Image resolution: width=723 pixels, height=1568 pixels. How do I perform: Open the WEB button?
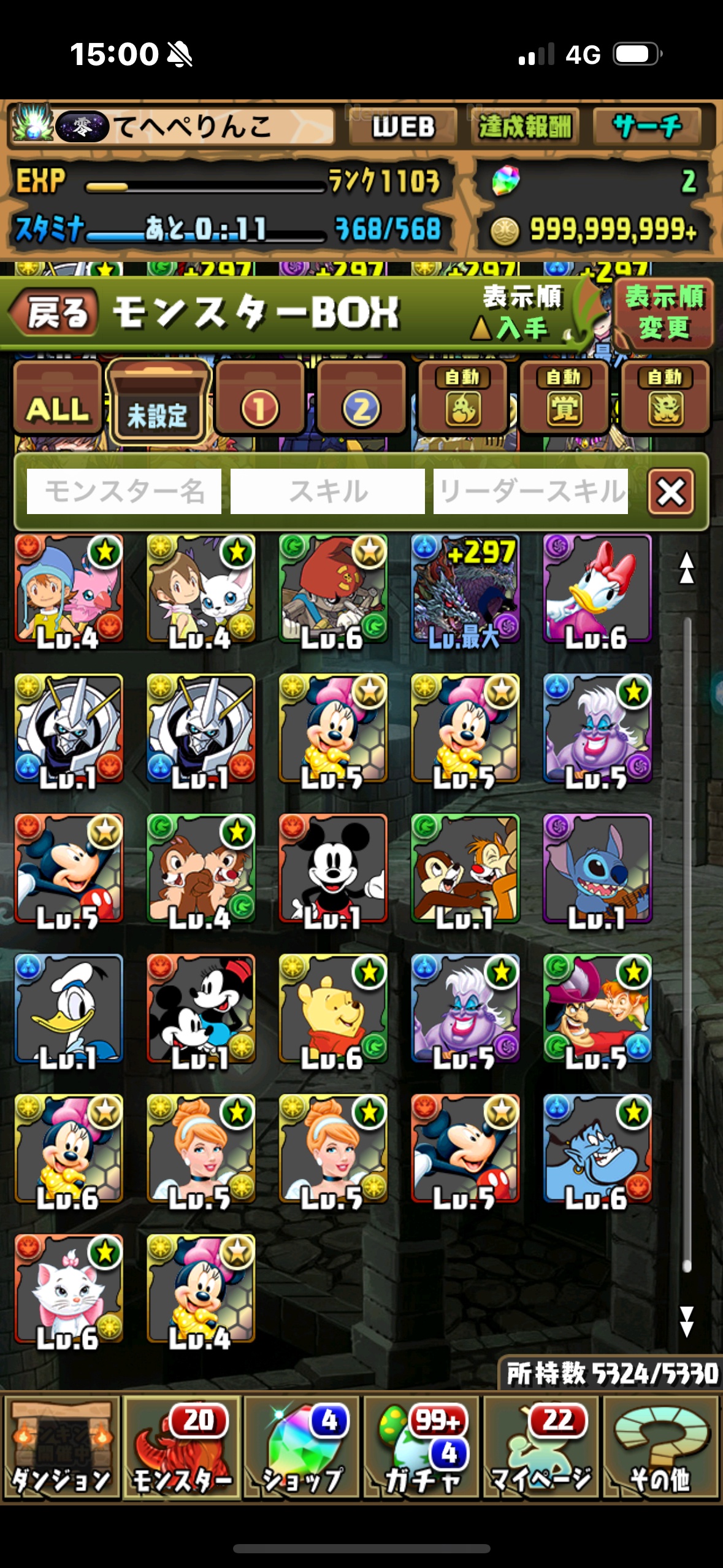coord(403,127)
